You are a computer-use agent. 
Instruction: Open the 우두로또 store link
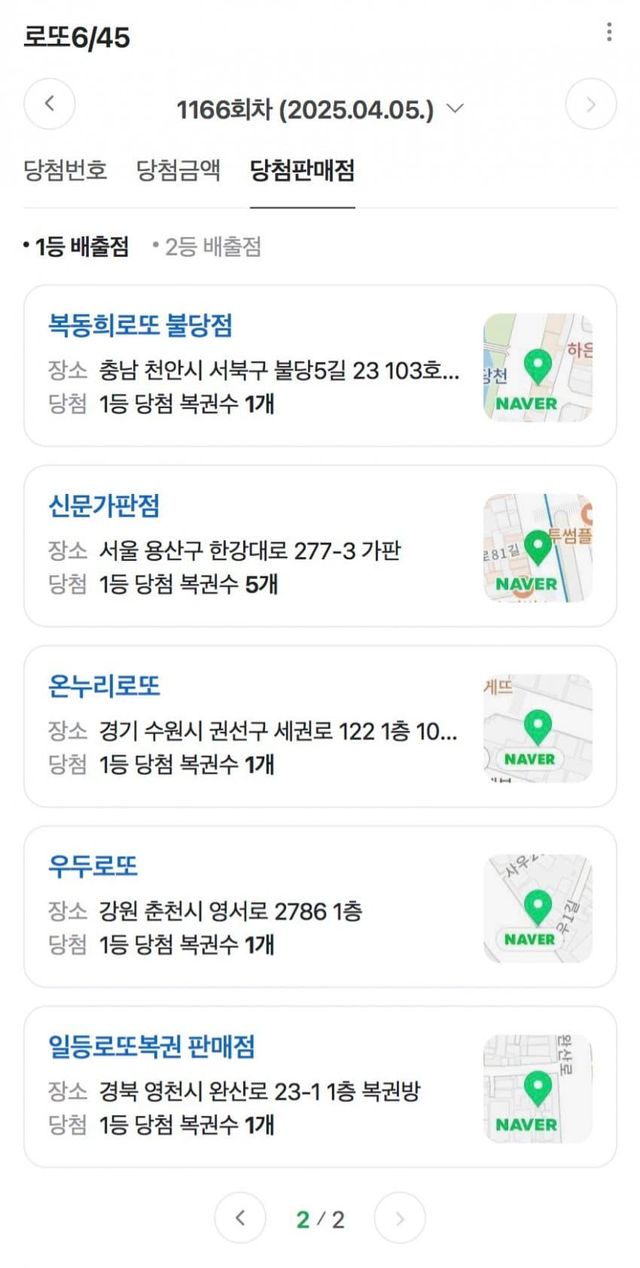pos(93,866)
